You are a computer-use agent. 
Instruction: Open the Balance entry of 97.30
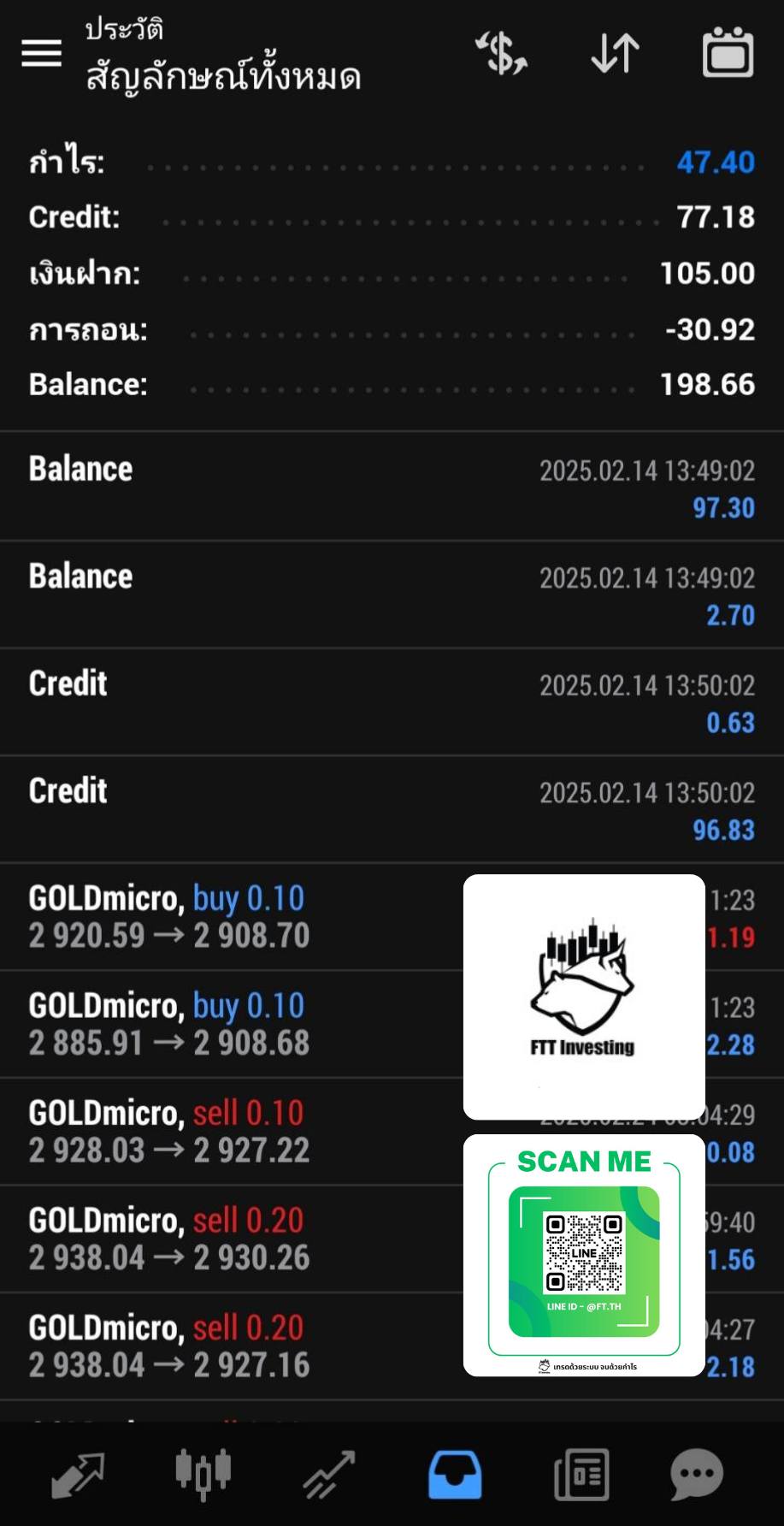(x=392, y=487)
